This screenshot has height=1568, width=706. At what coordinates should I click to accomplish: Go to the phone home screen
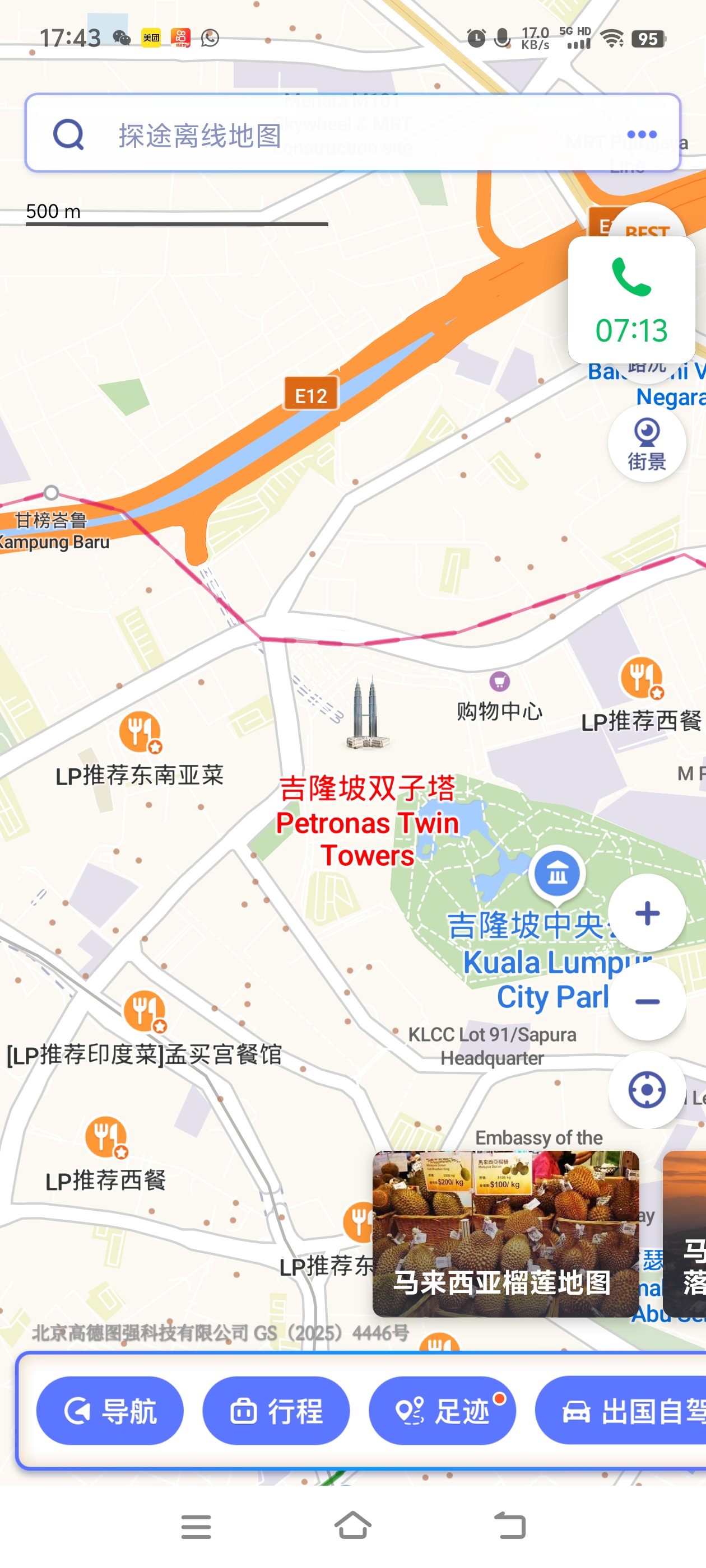pos(352,1525)
